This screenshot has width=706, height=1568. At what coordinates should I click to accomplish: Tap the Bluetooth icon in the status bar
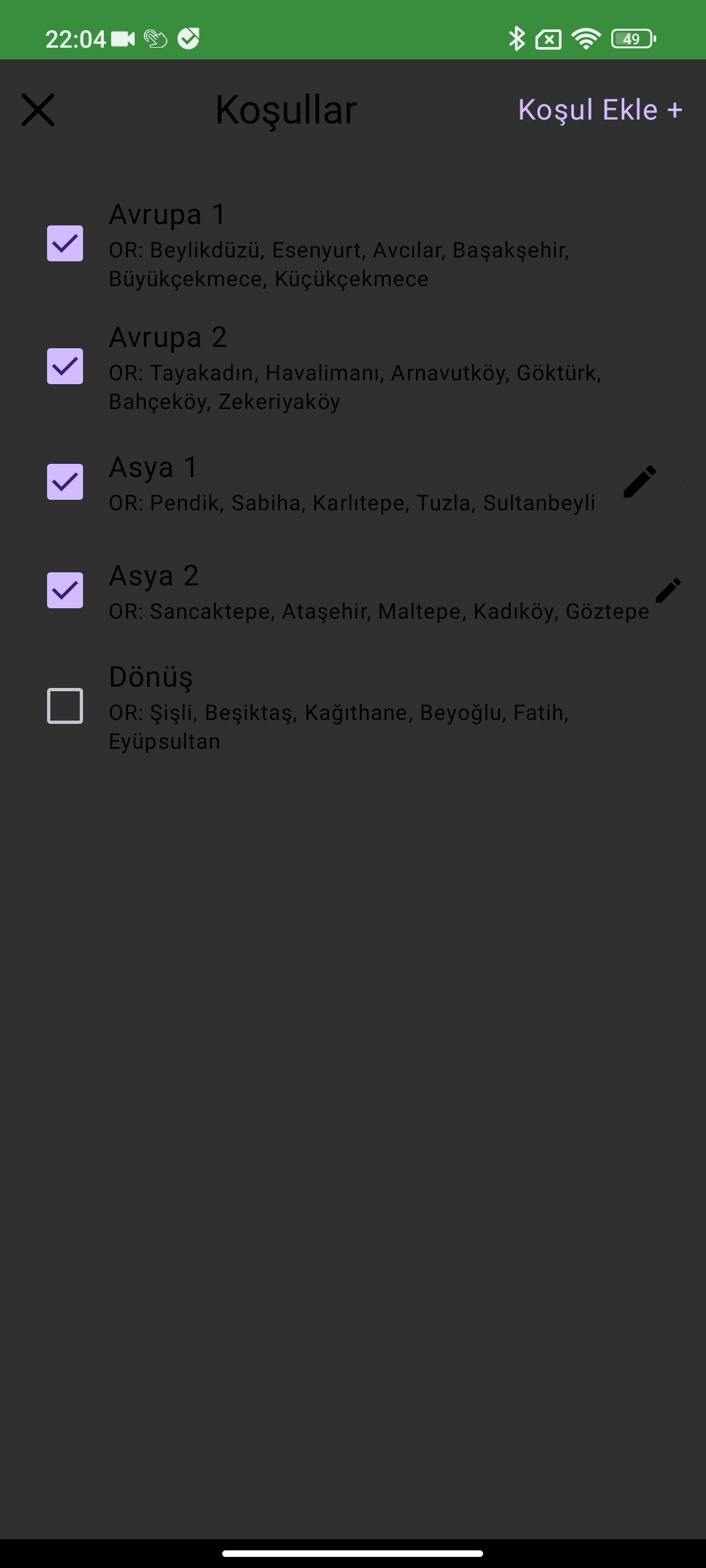click(516, 39)
